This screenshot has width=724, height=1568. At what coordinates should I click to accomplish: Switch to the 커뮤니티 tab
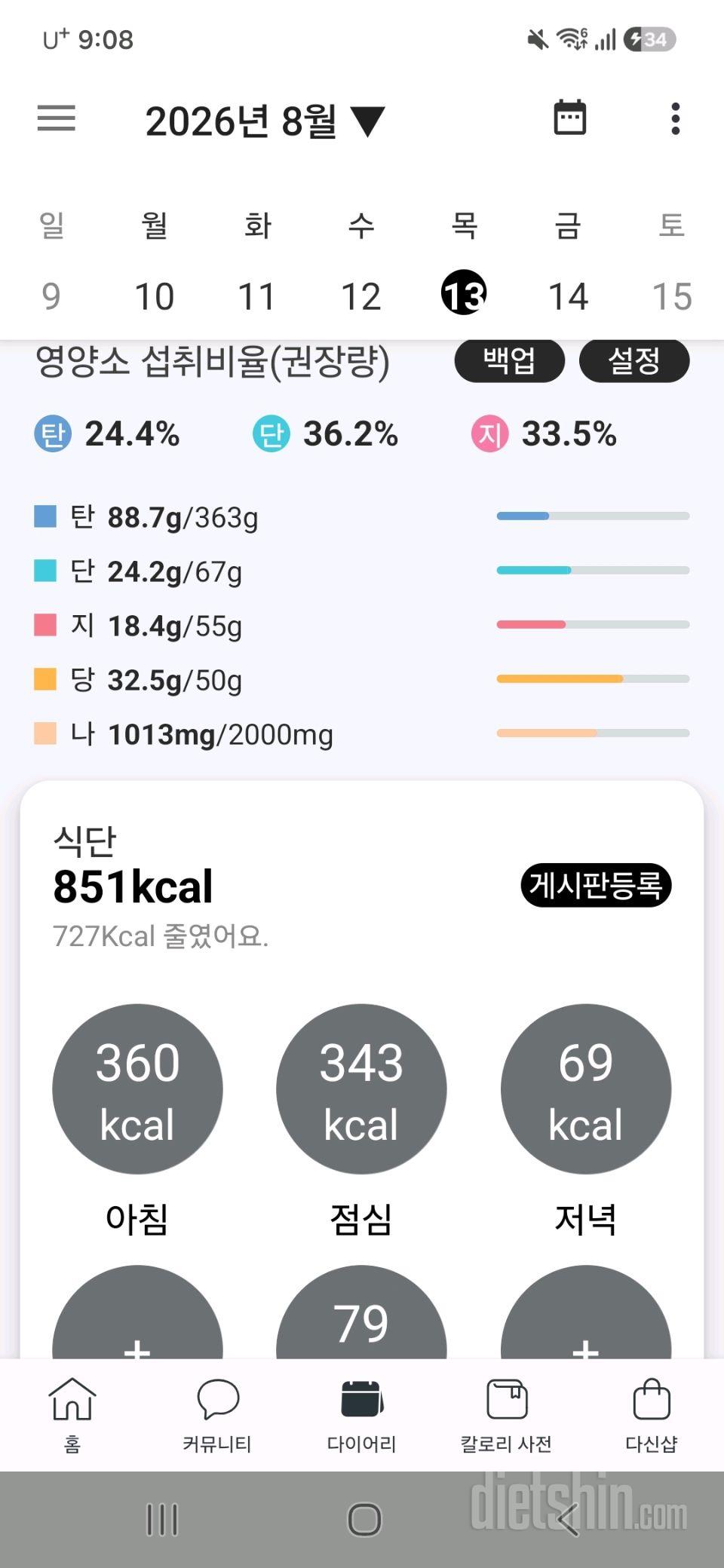point(217,1414)
